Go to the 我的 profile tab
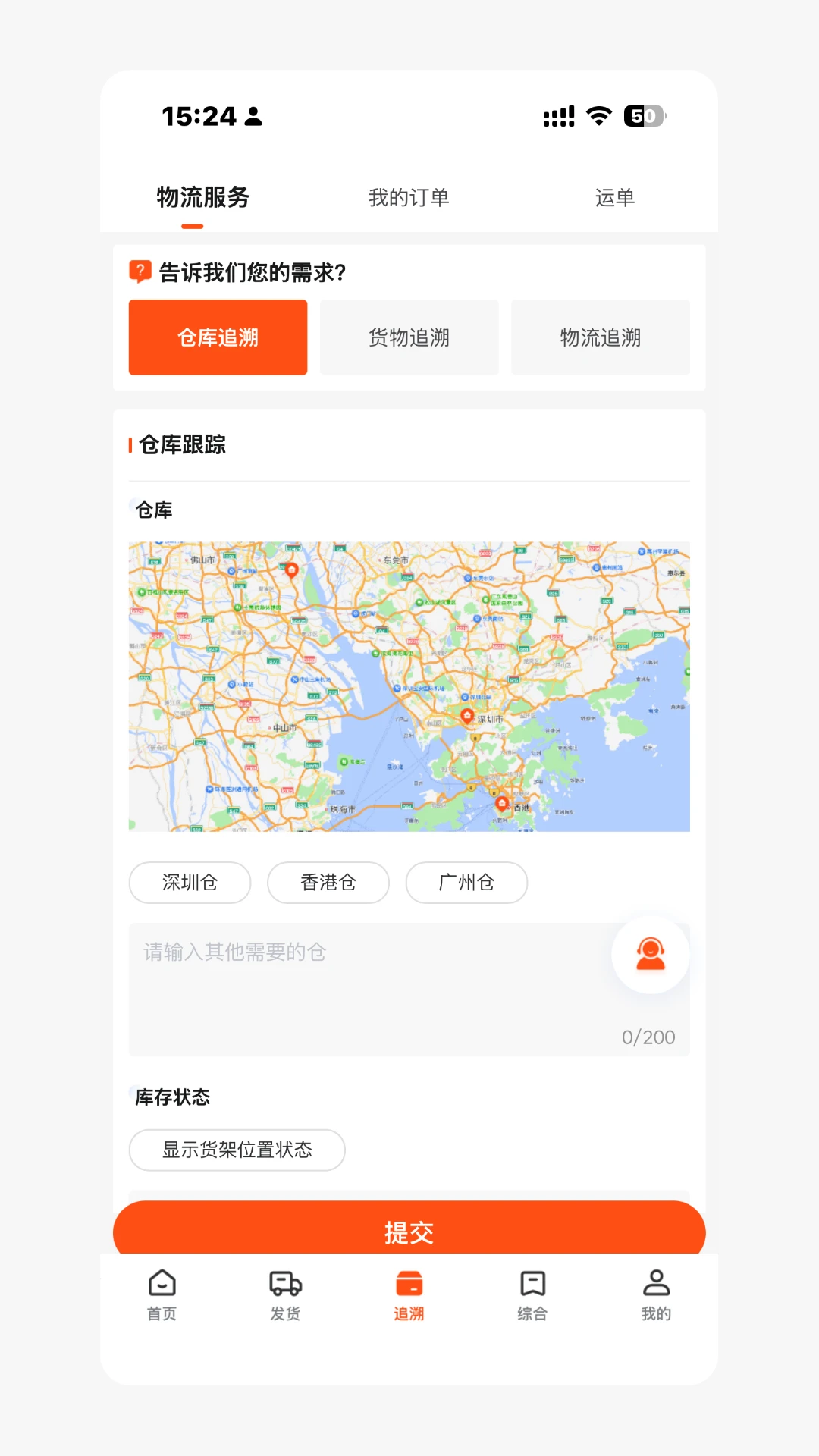Viewport: 819px width, 1456px height. pos(657,1296)
